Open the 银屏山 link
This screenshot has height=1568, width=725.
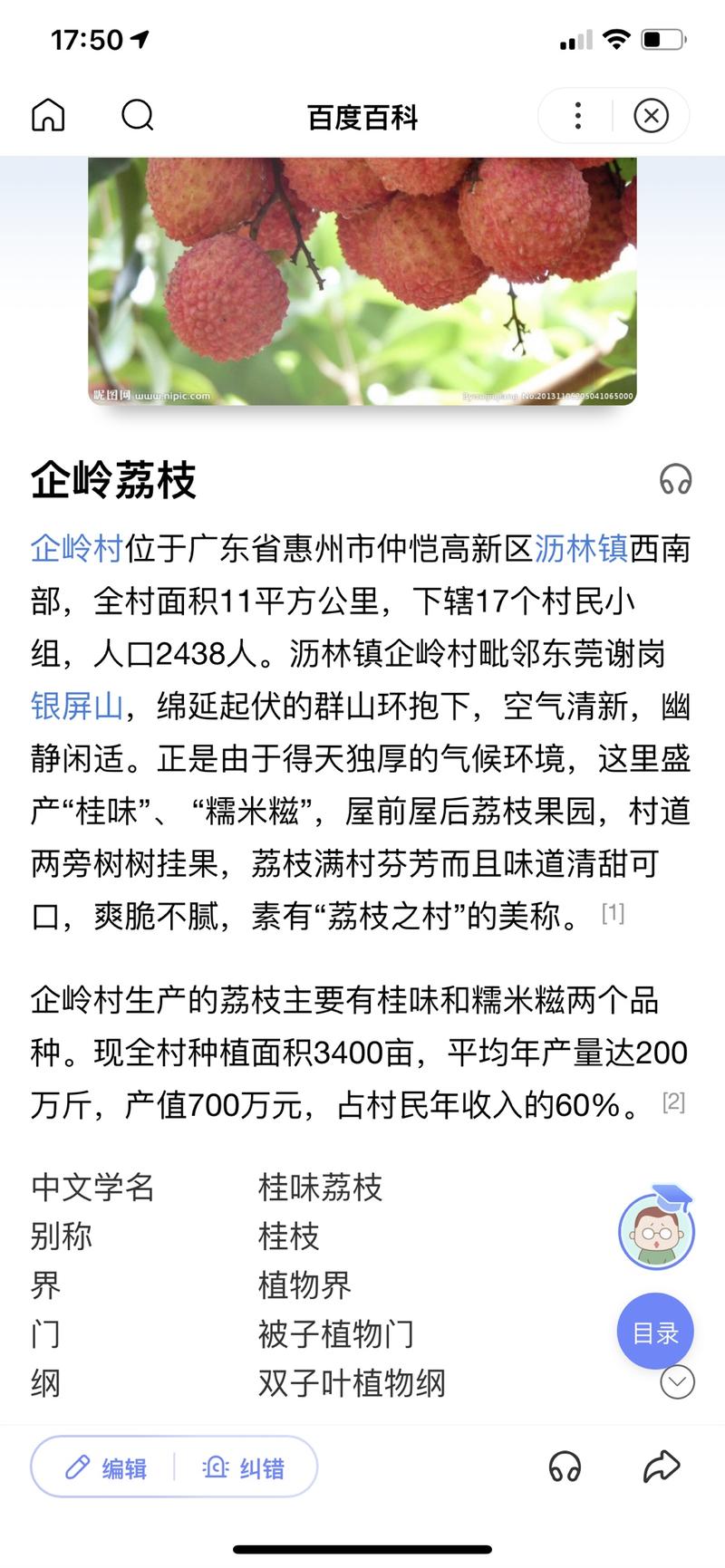click(77, 706)
